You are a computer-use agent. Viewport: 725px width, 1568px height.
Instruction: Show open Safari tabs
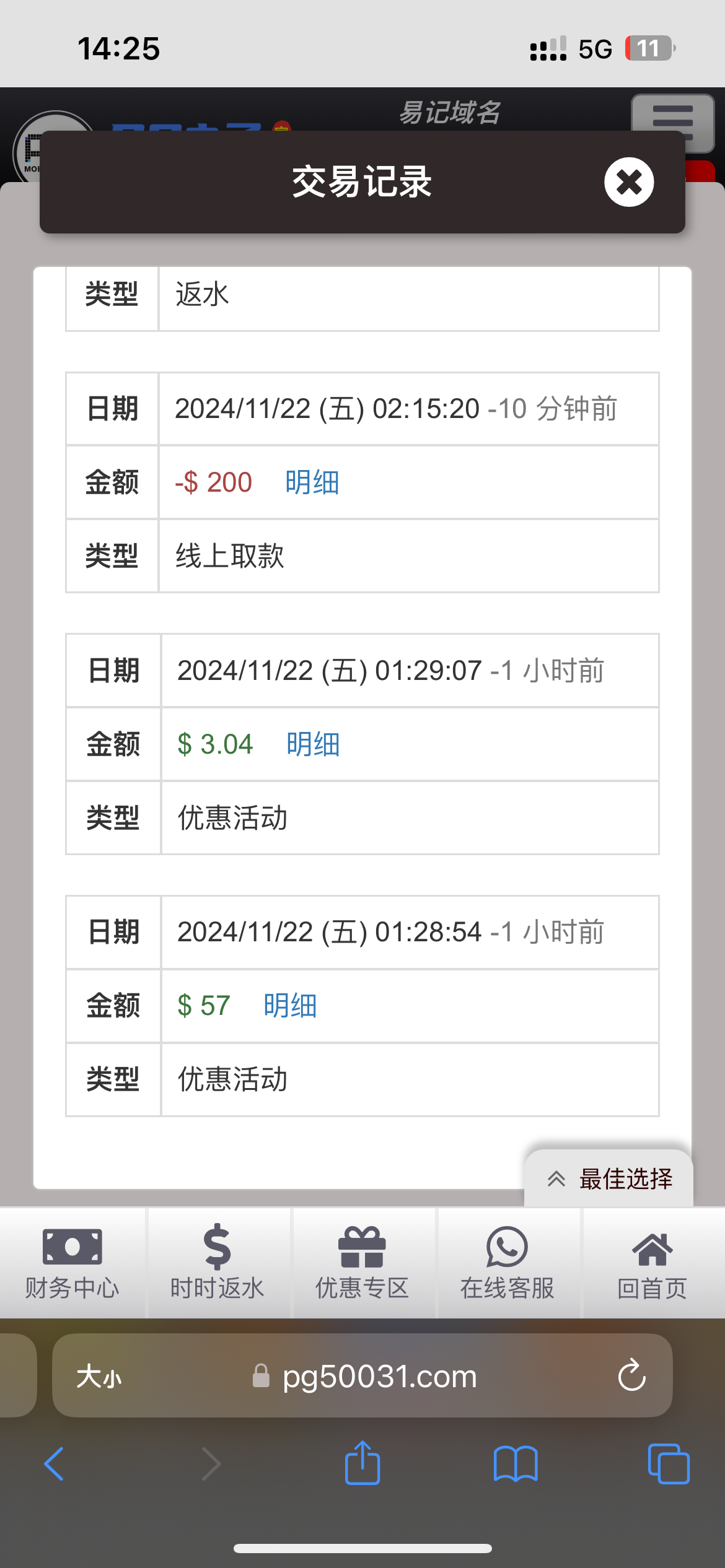click(669, 1464)
